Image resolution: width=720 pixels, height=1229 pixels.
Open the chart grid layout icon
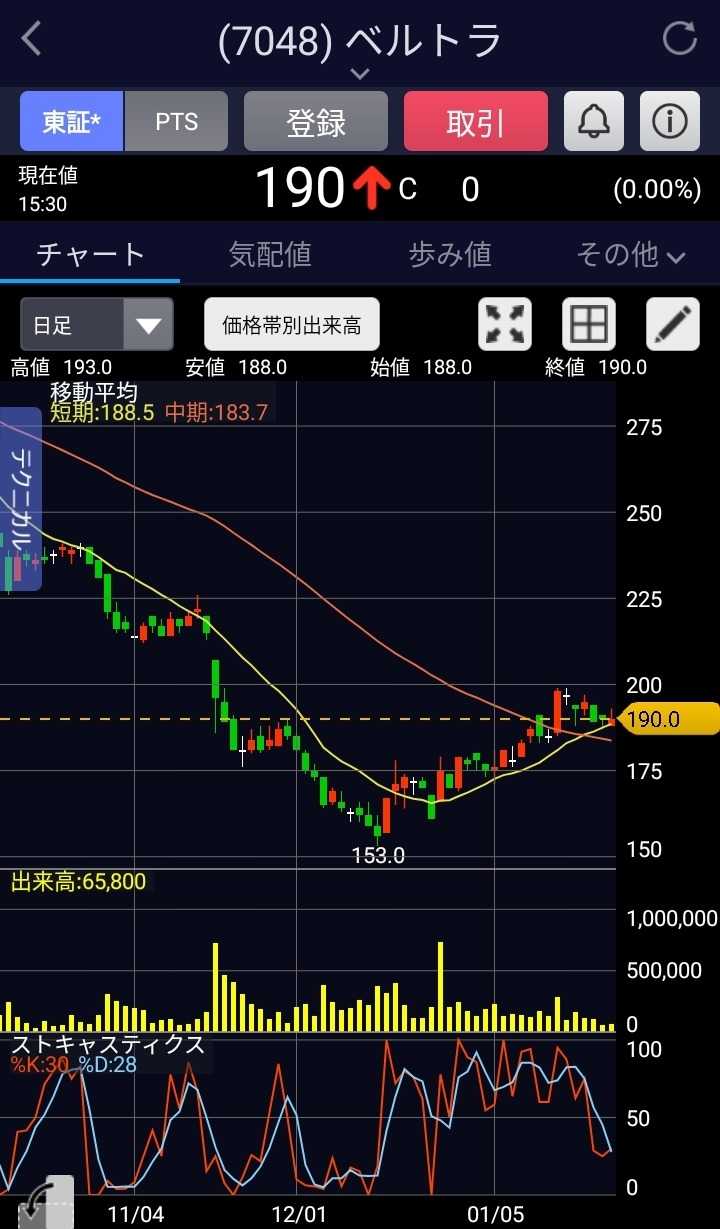point(589,325)
